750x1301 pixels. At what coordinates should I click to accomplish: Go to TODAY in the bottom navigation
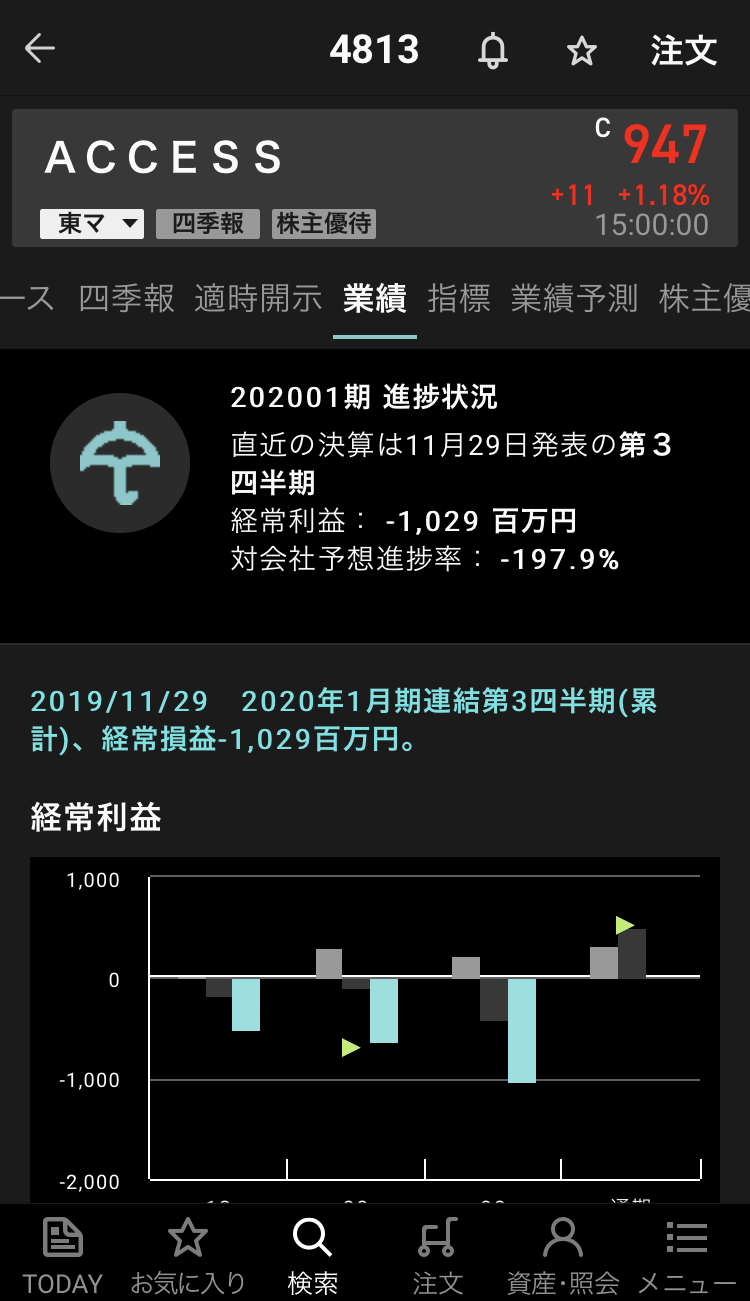tap(63, 1254)
